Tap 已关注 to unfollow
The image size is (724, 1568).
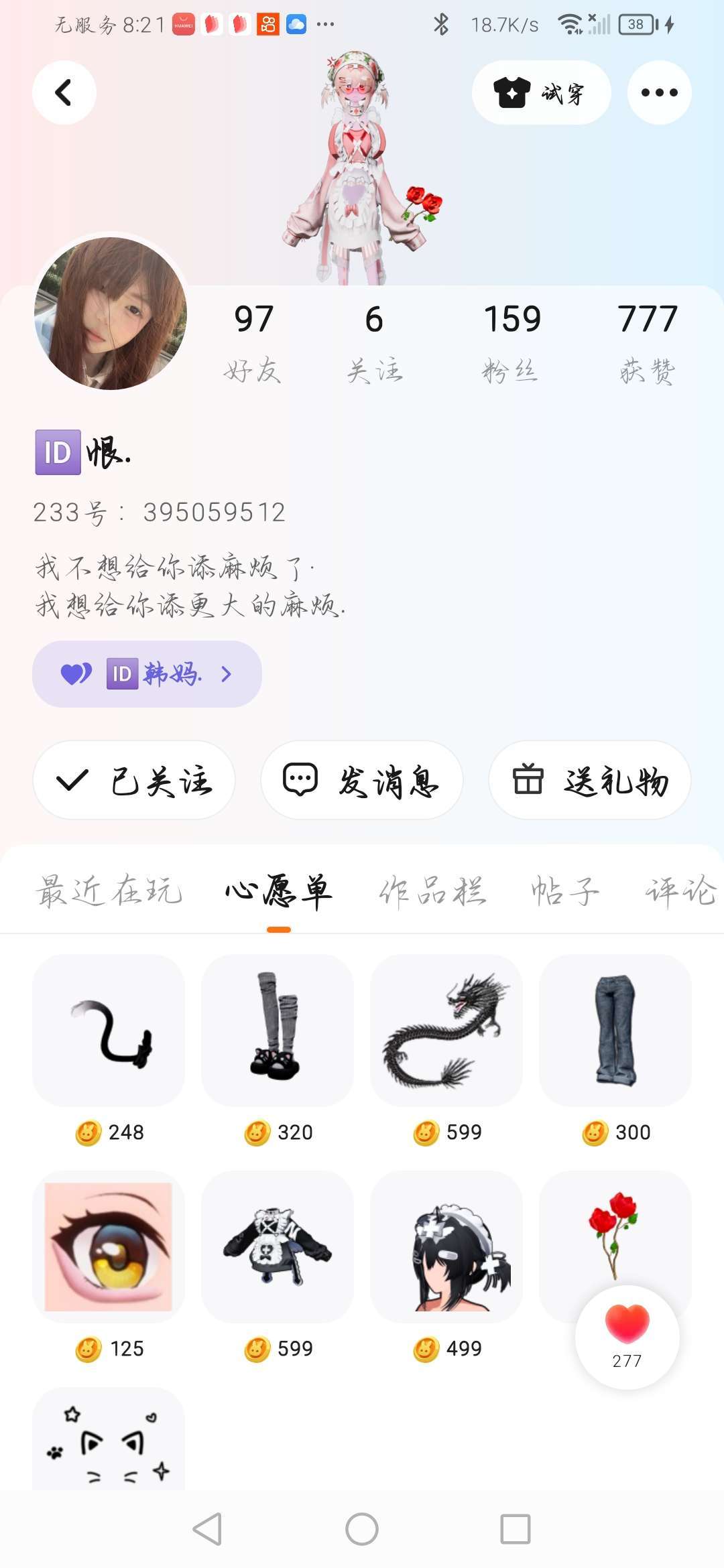tap(134, 780)
